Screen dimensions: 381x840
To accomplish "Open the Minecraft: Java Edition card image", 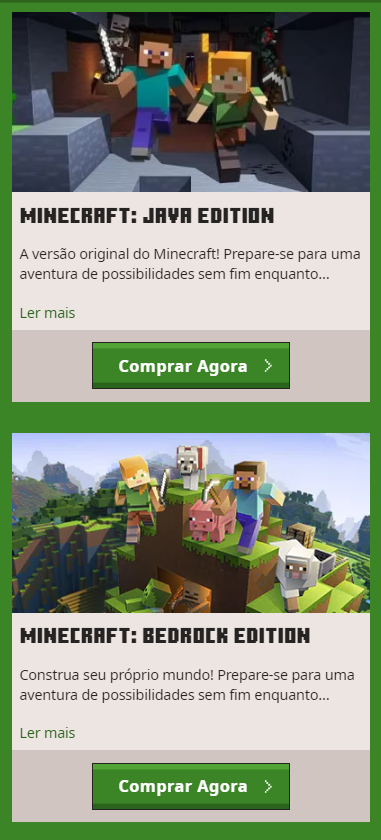I will click(191, 102).
